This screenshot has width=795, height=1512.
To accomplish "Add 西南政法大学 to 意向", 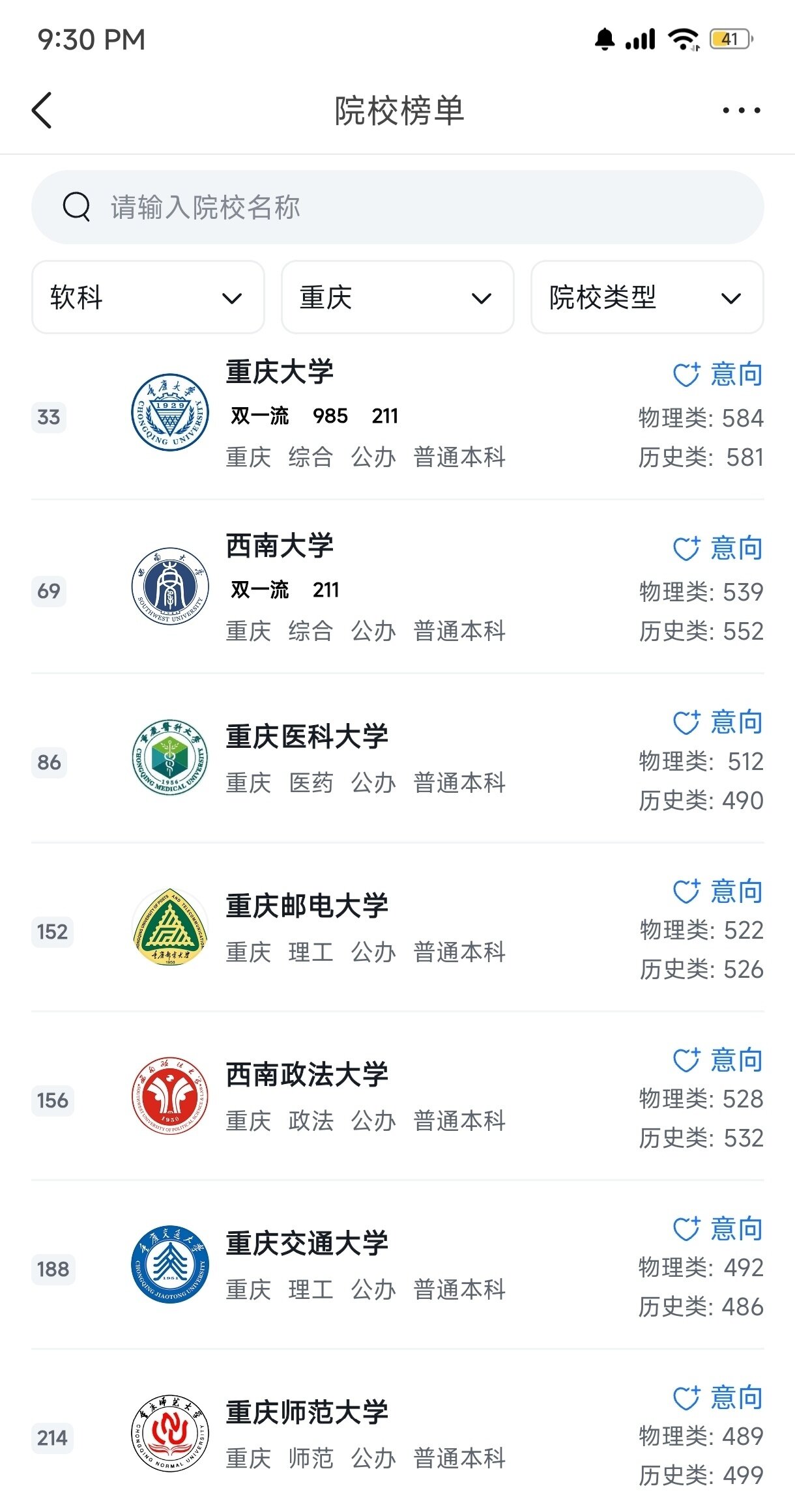I will click(x=717, y=1060).
